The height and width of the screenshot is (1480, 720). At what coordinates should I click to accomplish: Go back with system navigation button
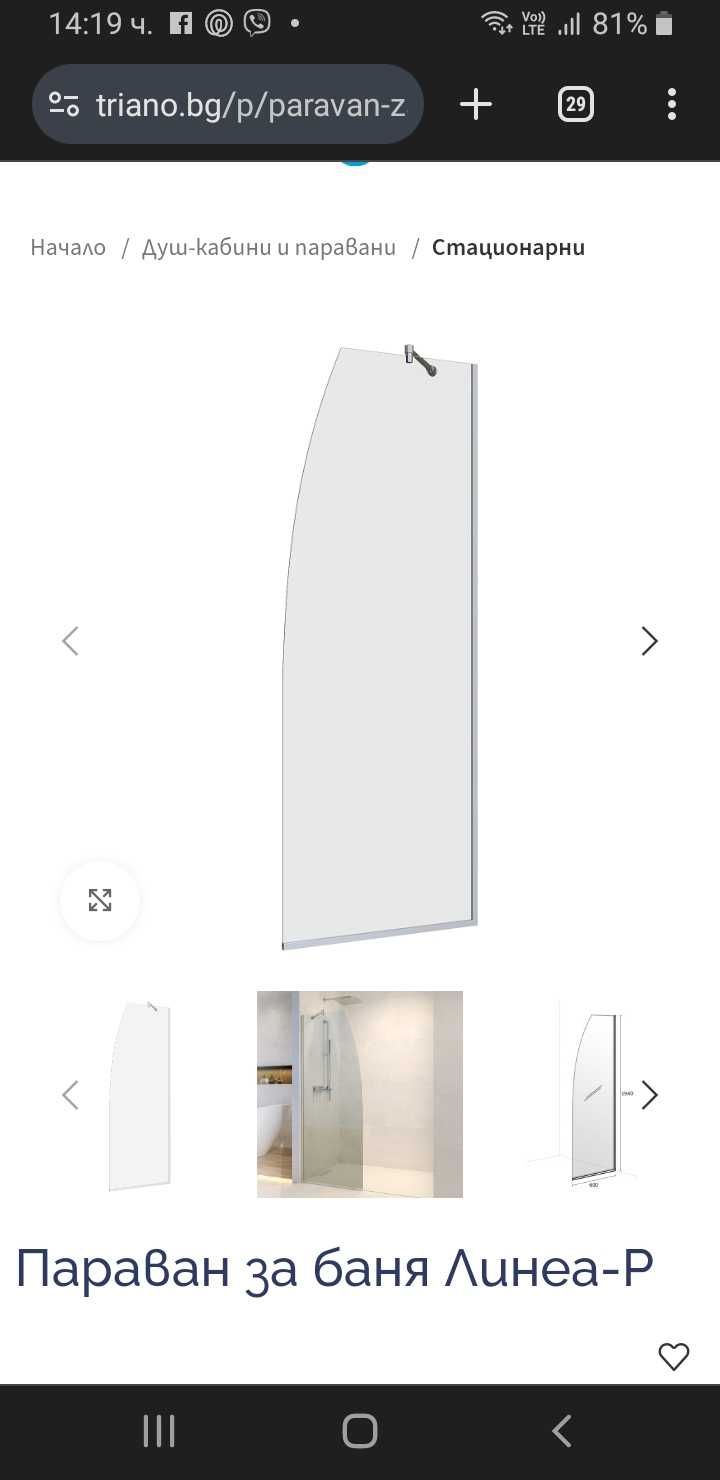click(x=562, y=1431)
